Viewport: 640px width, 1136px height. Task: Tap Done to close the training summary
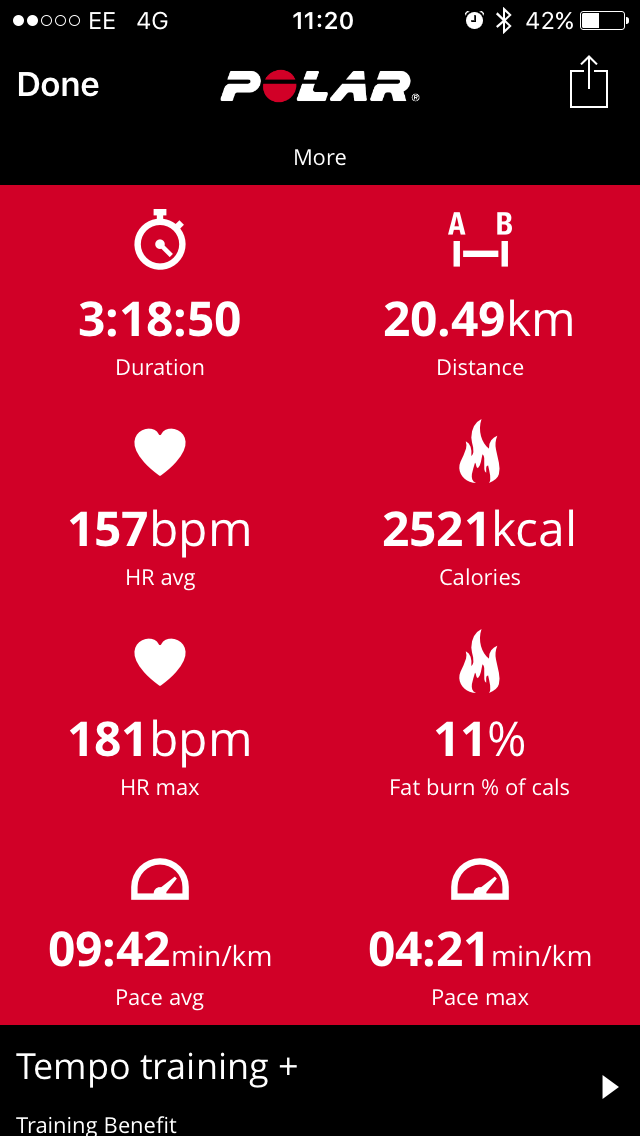coord(58,85)
